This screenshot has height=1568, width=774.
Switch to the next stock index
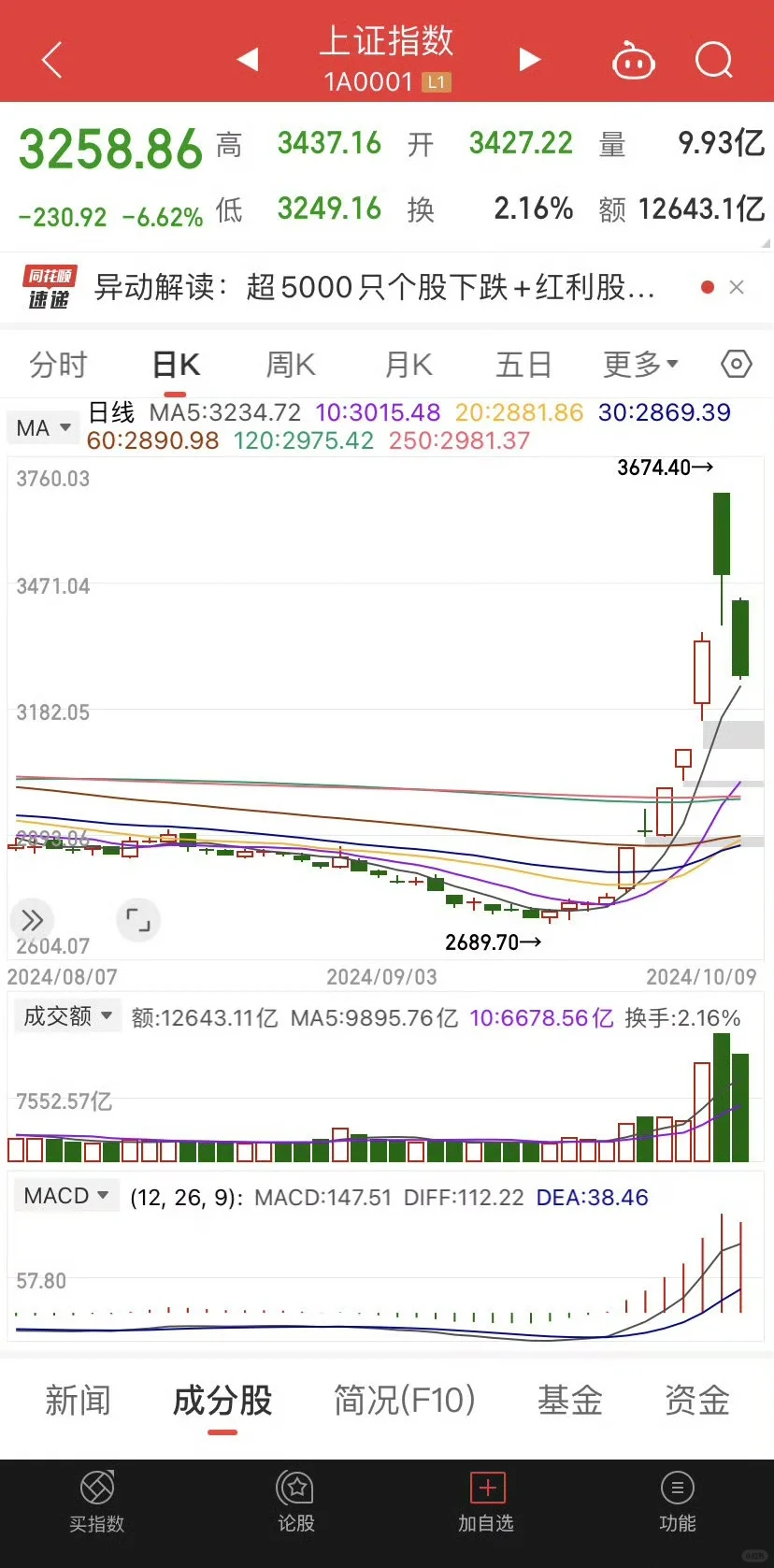pyautogui.click(x=530, y=60)
